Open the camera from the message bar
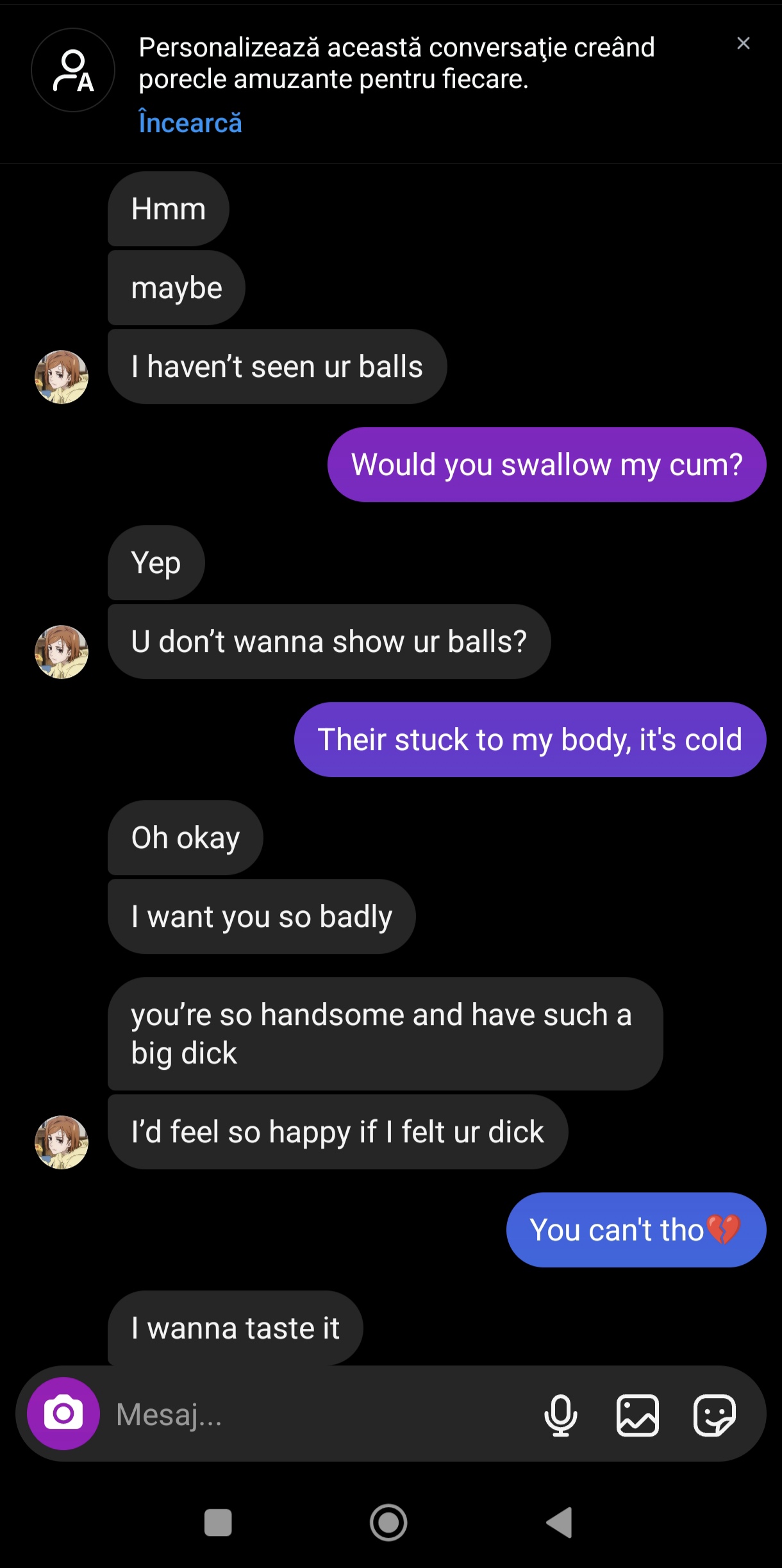782x1568 pixels. (x=63, y=1413)
